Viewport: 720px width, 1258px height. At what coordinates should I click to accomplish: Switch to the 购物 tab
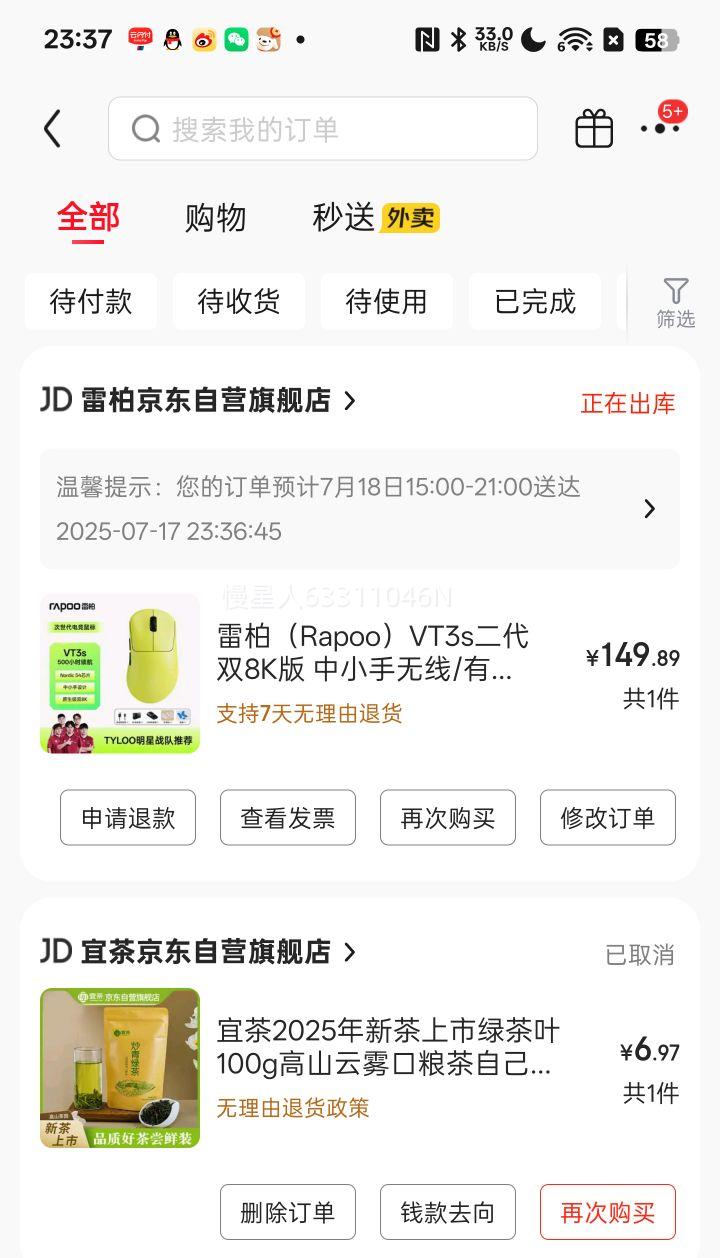pos(215,217)
